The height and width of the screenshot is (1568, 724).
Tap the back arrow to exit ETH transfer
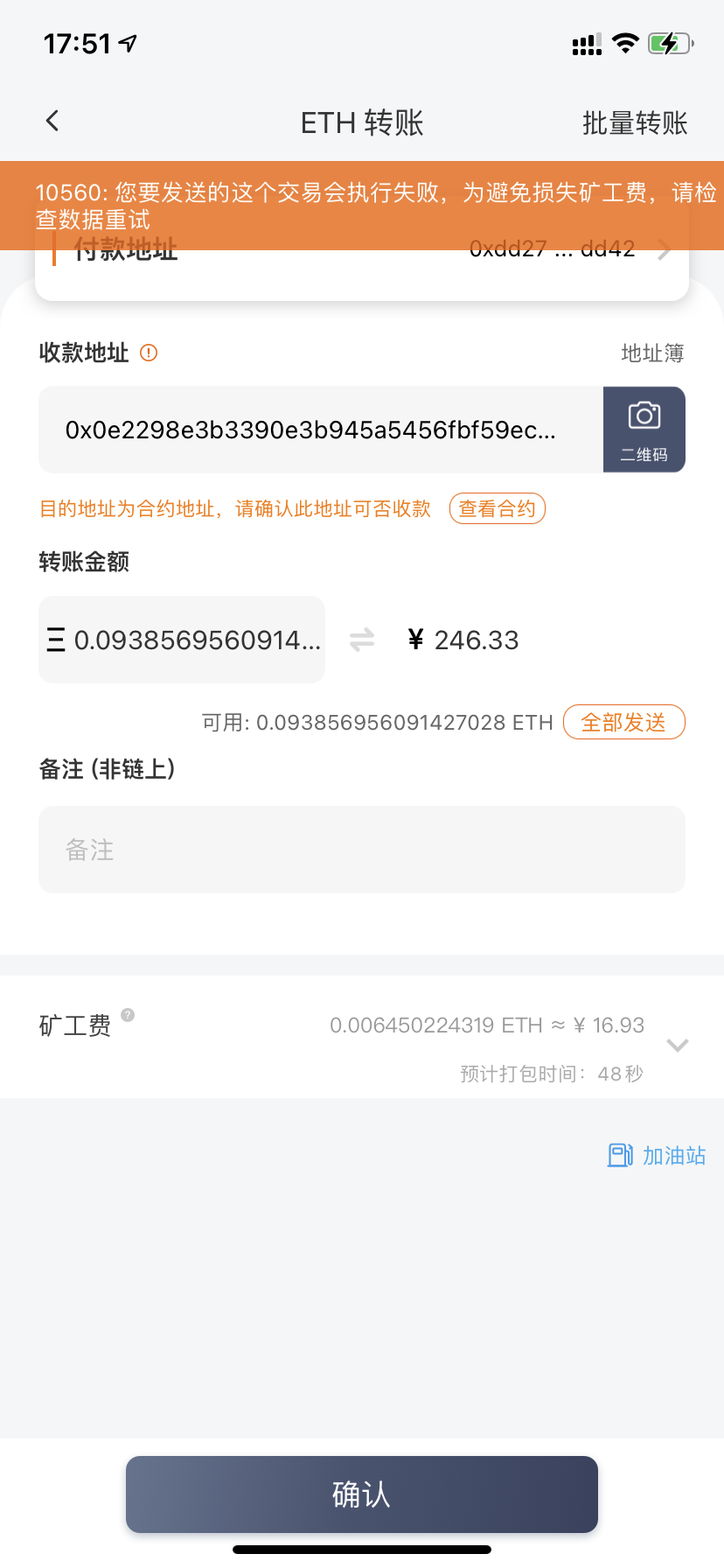(x=52, y=121)
